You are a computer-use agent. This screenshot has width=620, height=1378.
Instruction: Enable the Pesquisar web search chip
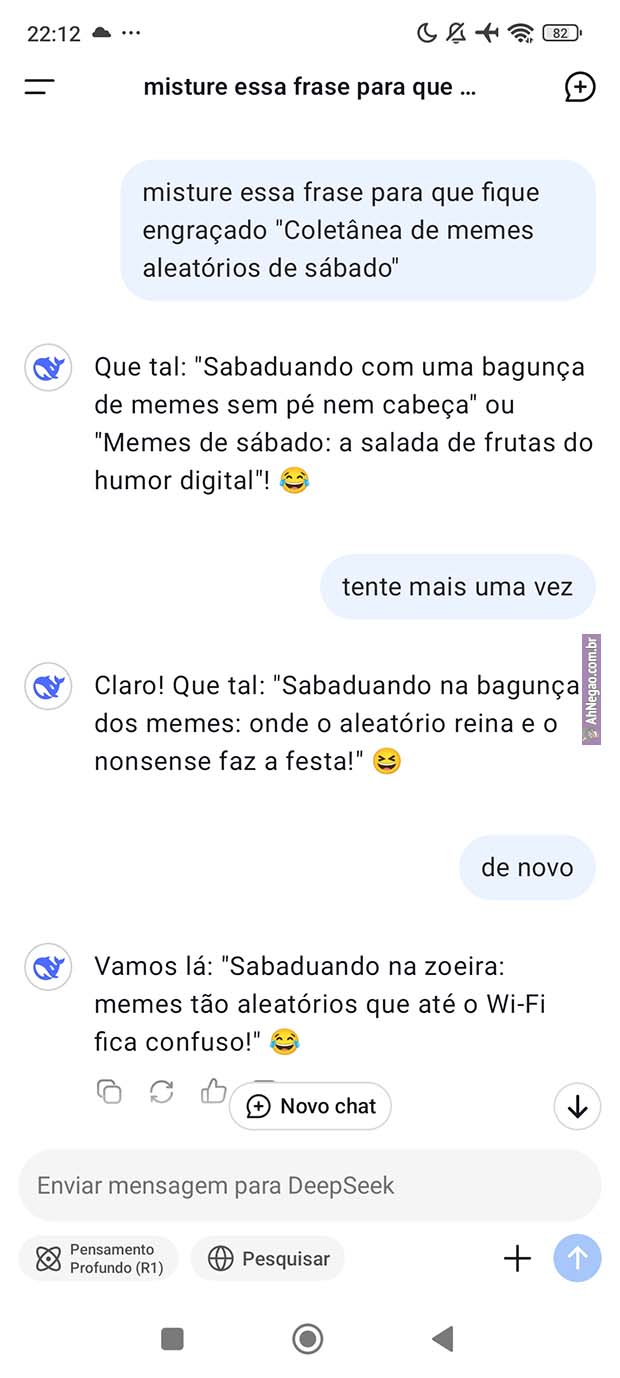click(x=268, y=1259)
